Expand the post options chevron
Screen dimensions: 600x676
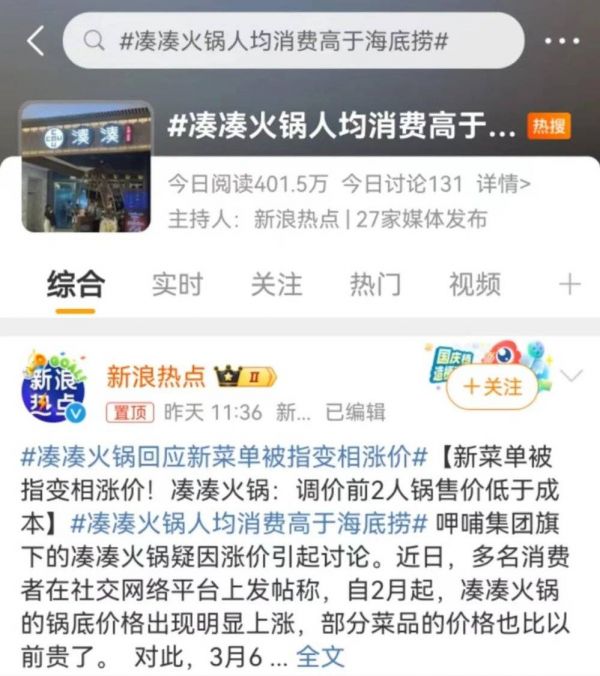click(571, 377)
